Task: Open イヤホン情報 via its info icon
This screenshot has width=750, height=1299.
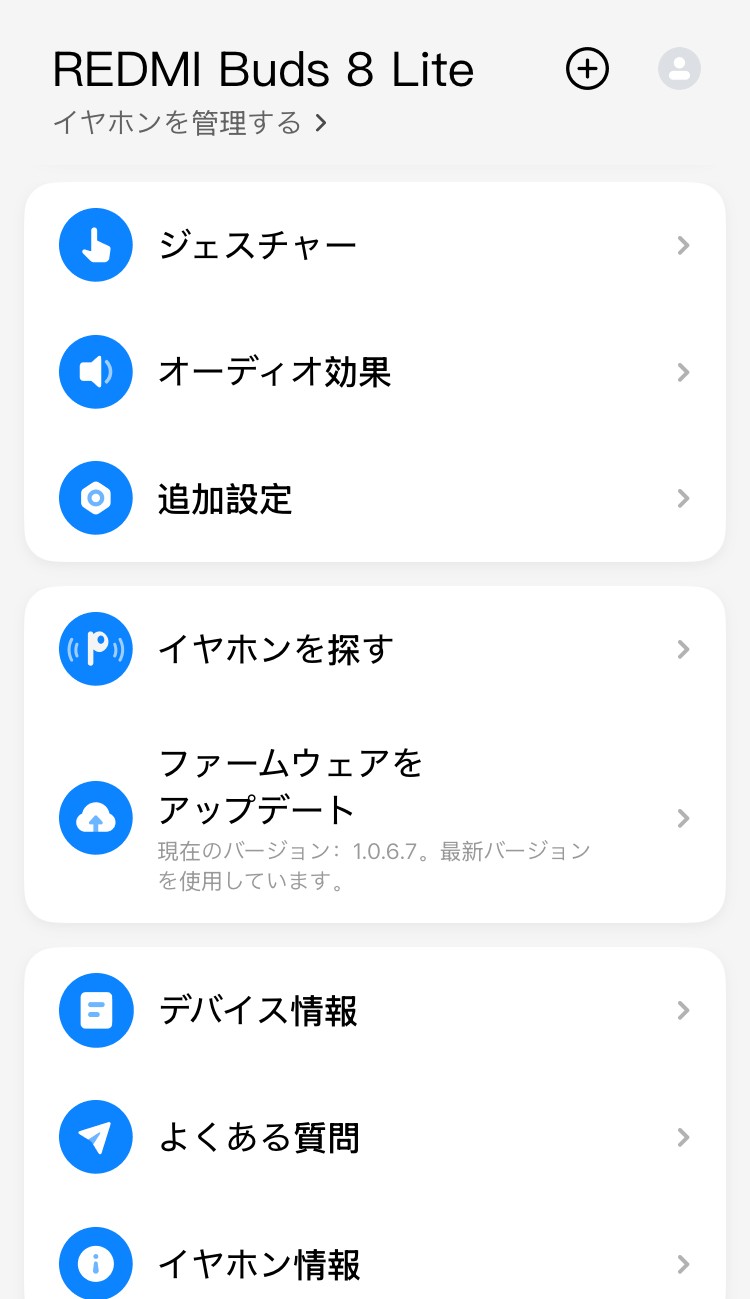Action: point(95,1263)
